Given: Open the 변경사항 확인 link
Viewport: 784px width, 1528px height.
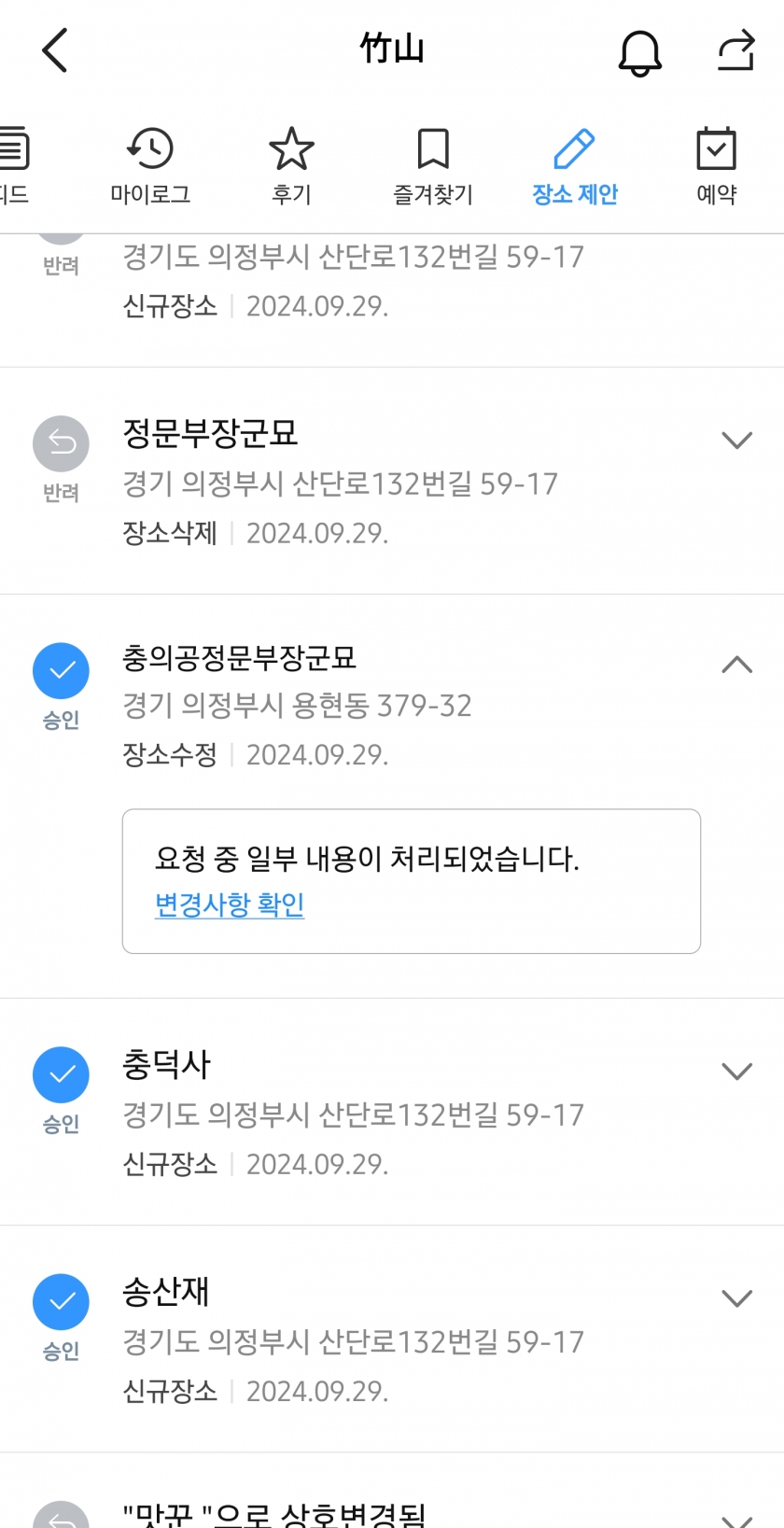Looking at the screenshot, I should pyautogui.click(x=230, y=904).
